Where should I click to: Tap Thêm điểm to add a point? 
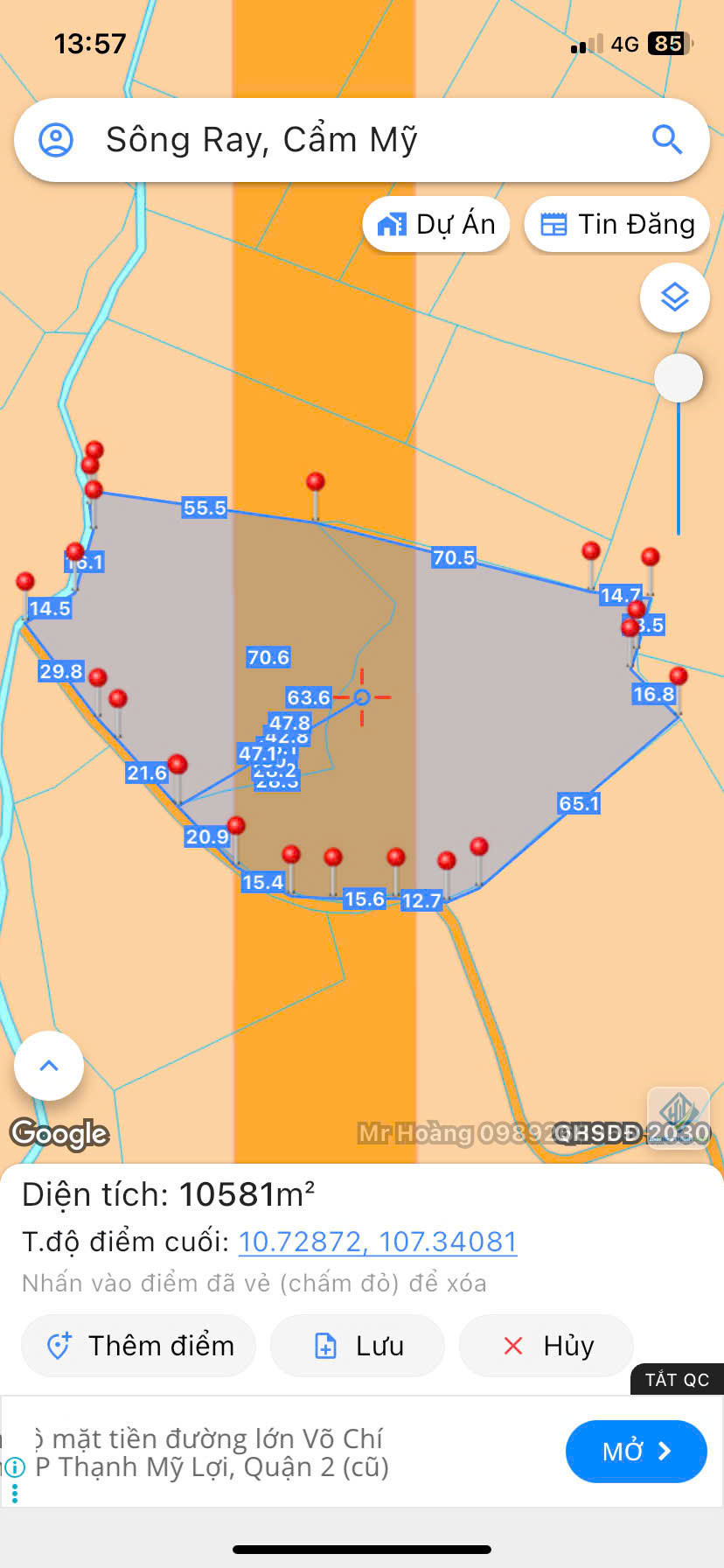click(x=139, y=1345)
